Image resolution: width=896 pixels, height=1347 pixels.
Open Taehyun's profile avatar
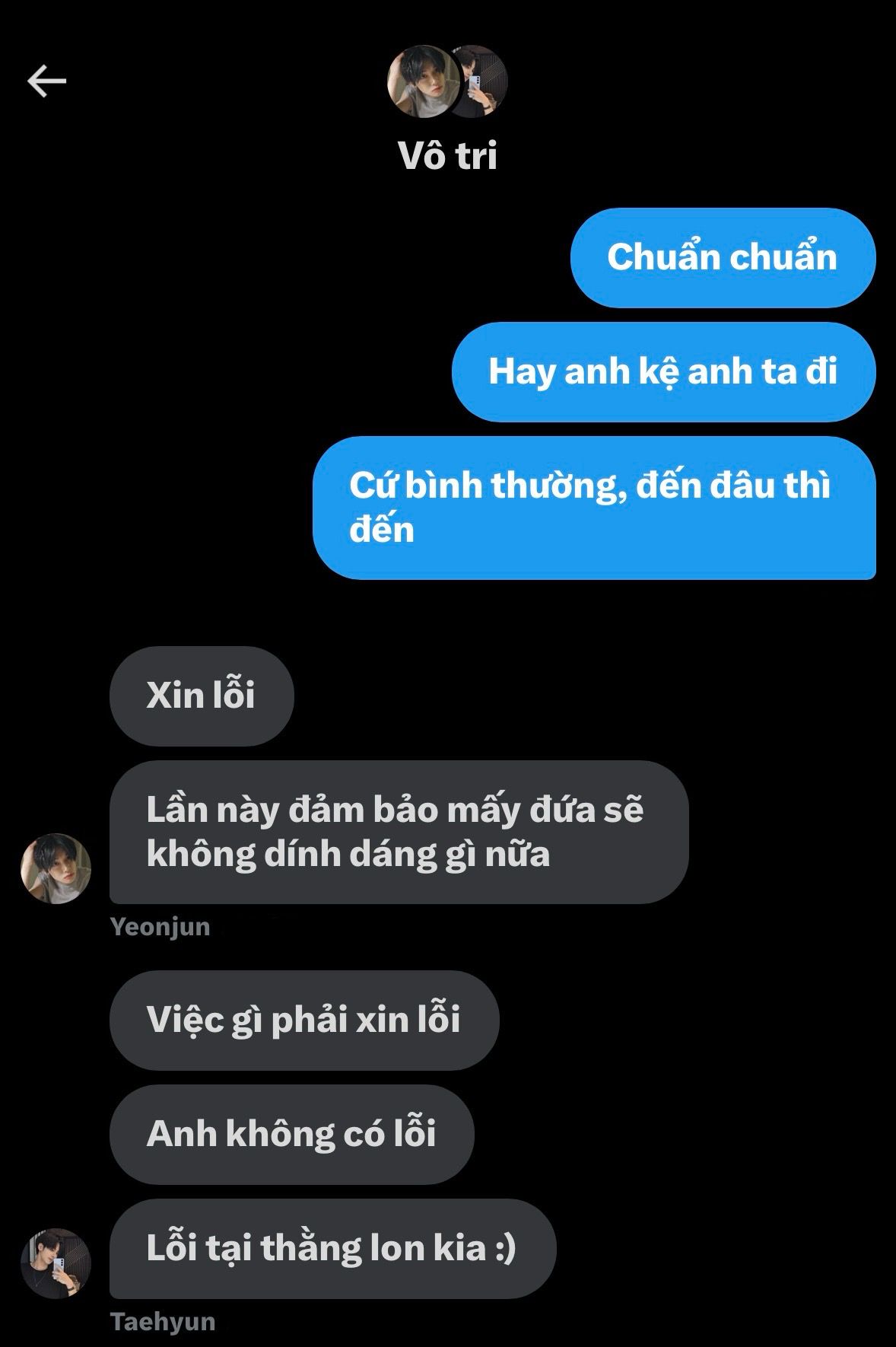pos(56,1263)
